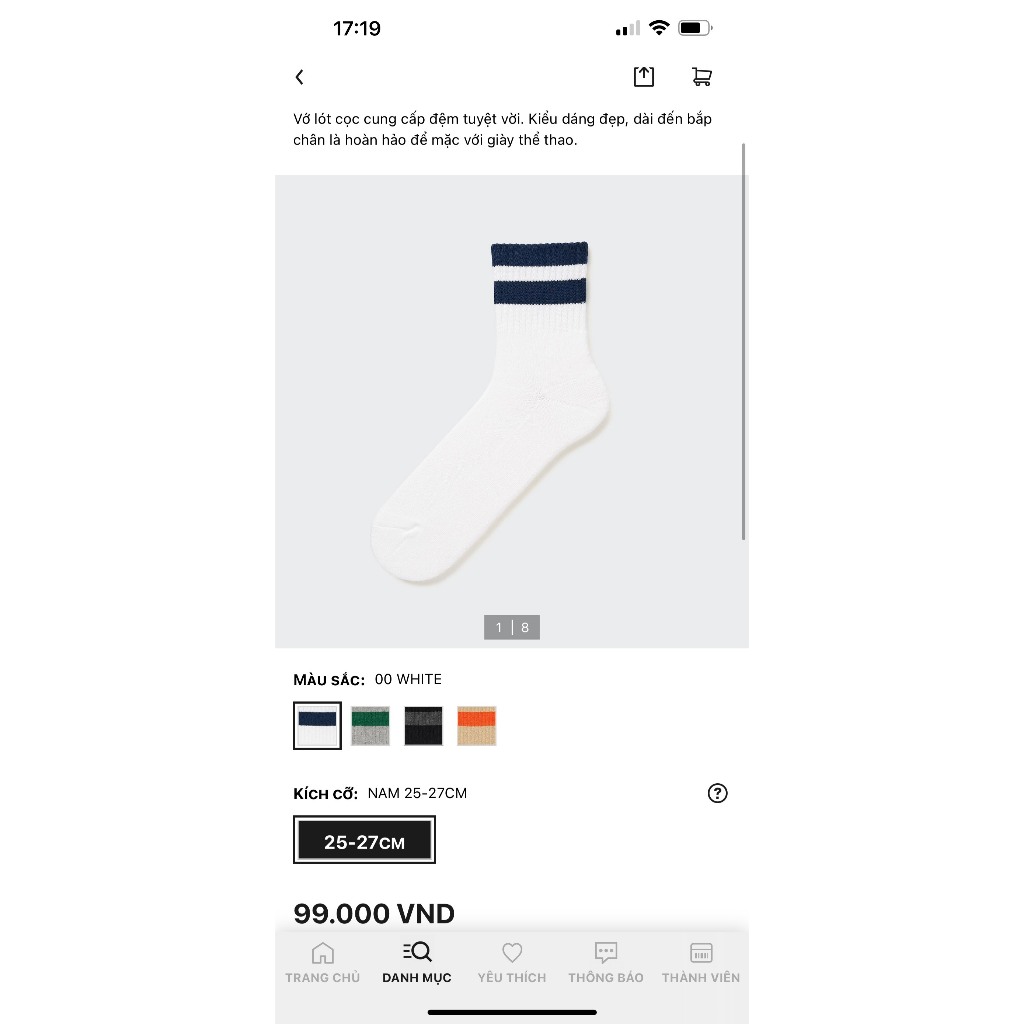Open the sock product image
Image resolution: width=1024 pixels, height=1024 pixels.
coord(512,411)
